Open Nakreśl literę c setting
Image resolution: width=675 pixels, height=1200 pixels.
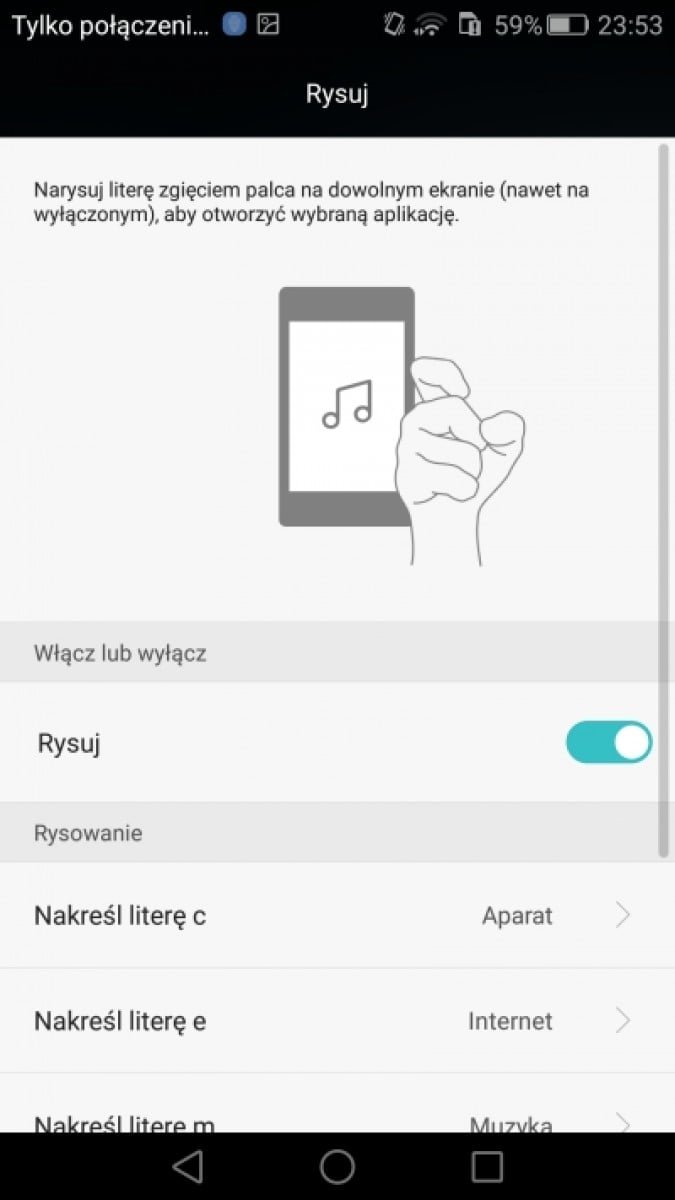click(337, 915)
